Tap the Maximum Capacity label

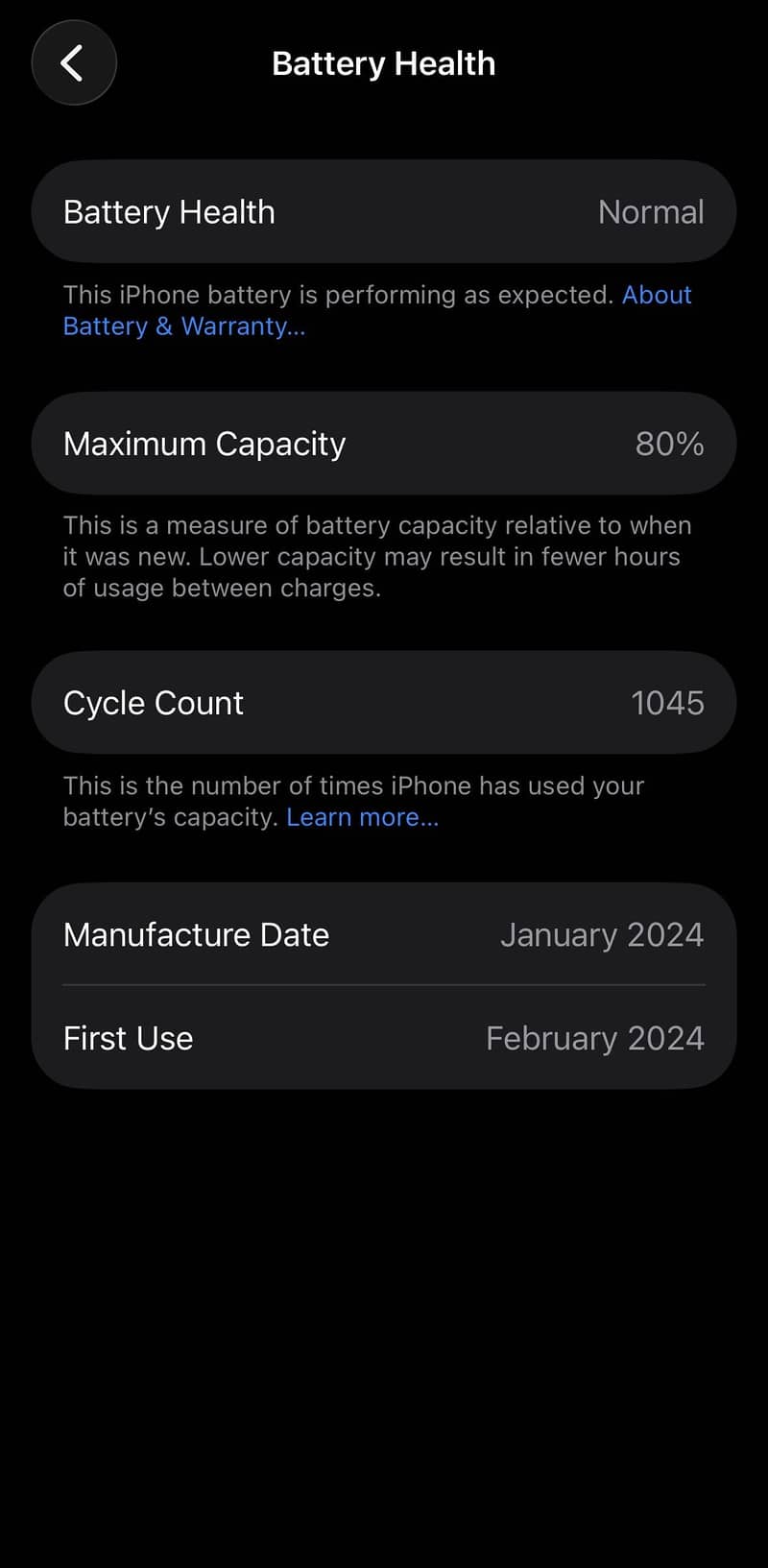[204, 443]
